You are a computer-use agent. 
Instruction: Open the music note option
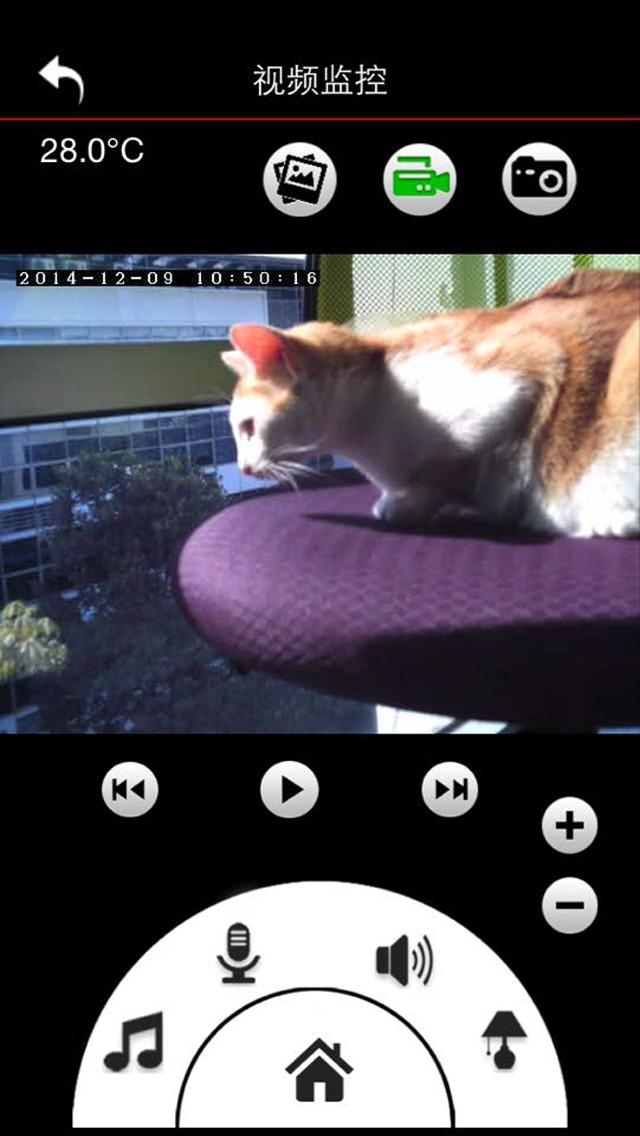pos(133,1042)
